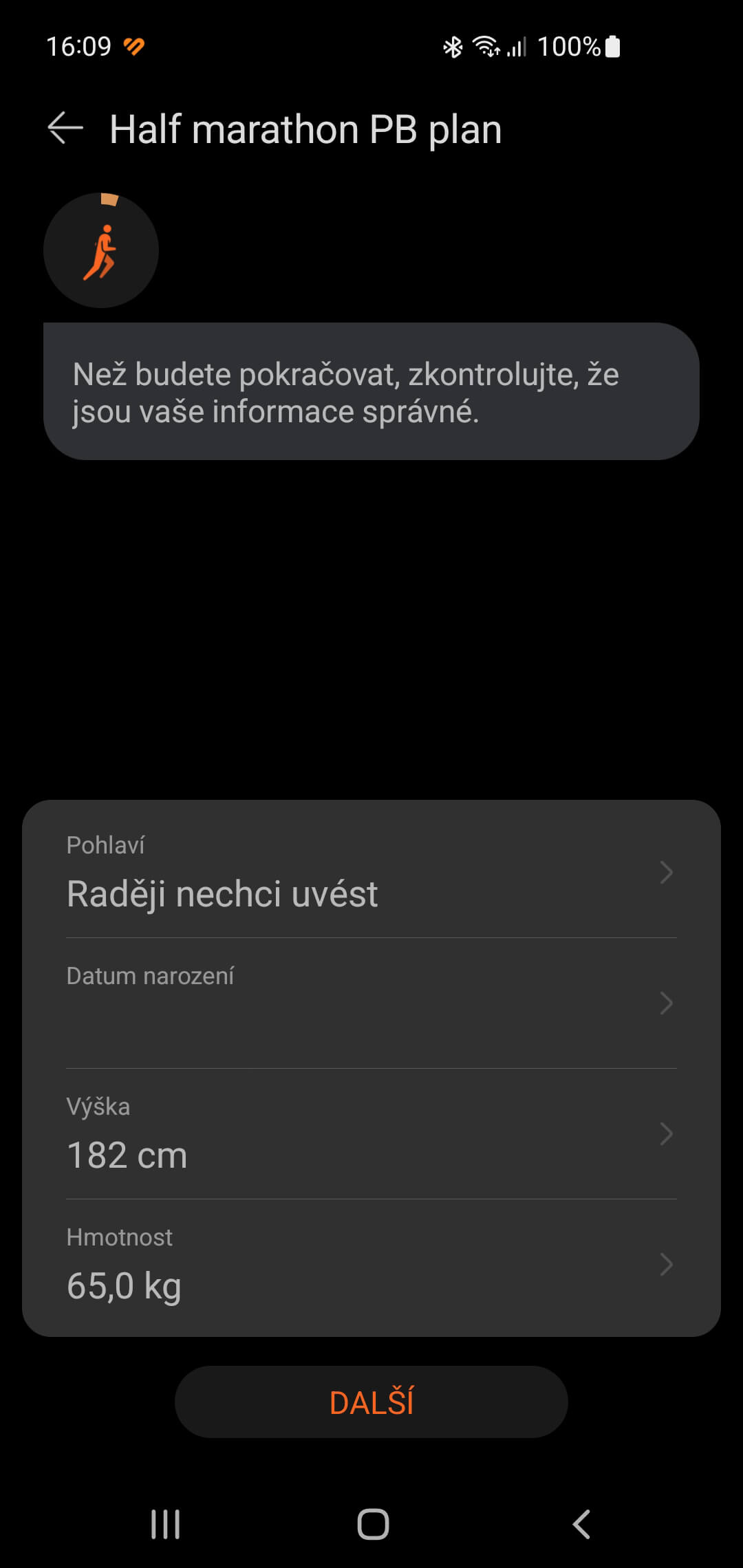743x1568 pixels.
Task: Continue with the DALŠÍ button
Action: (371, 1402)
